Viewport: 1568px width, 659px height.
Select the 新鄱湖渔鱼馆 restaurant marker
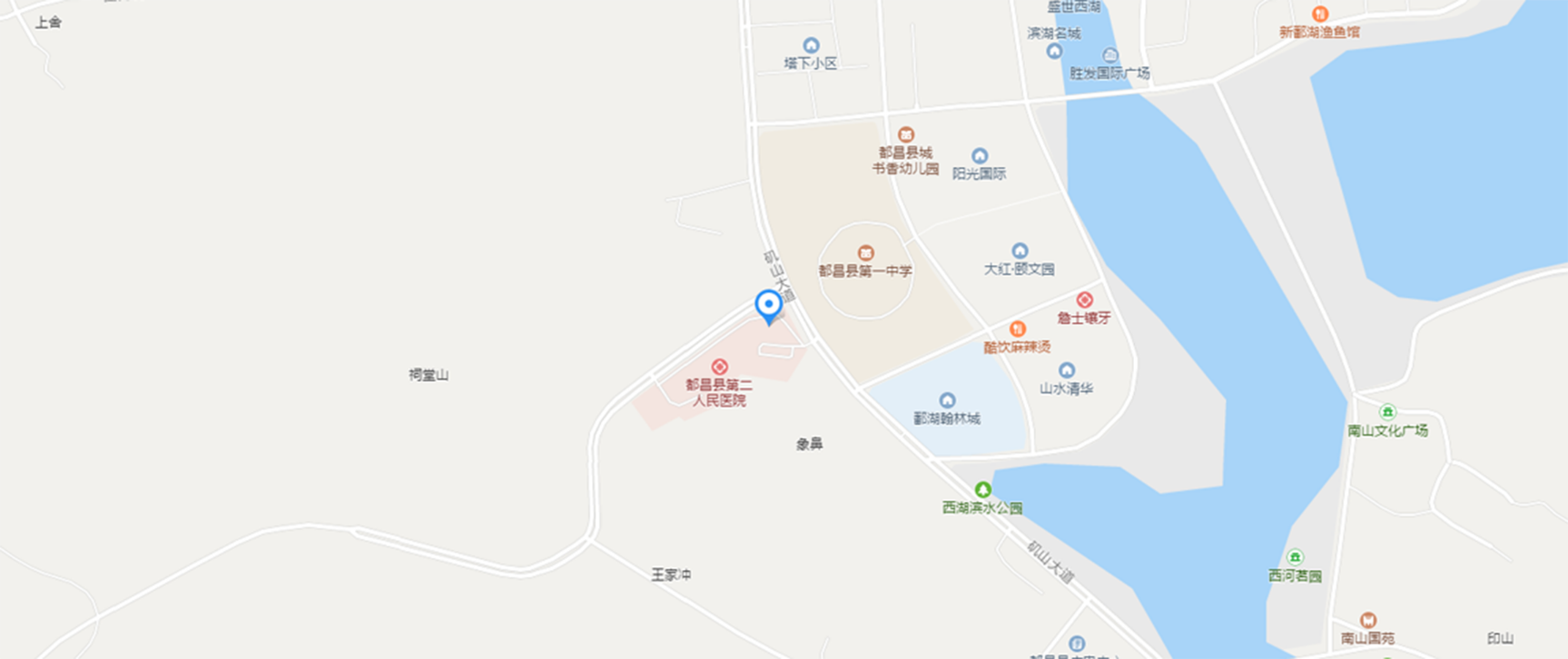click(x=1320, y=14)
